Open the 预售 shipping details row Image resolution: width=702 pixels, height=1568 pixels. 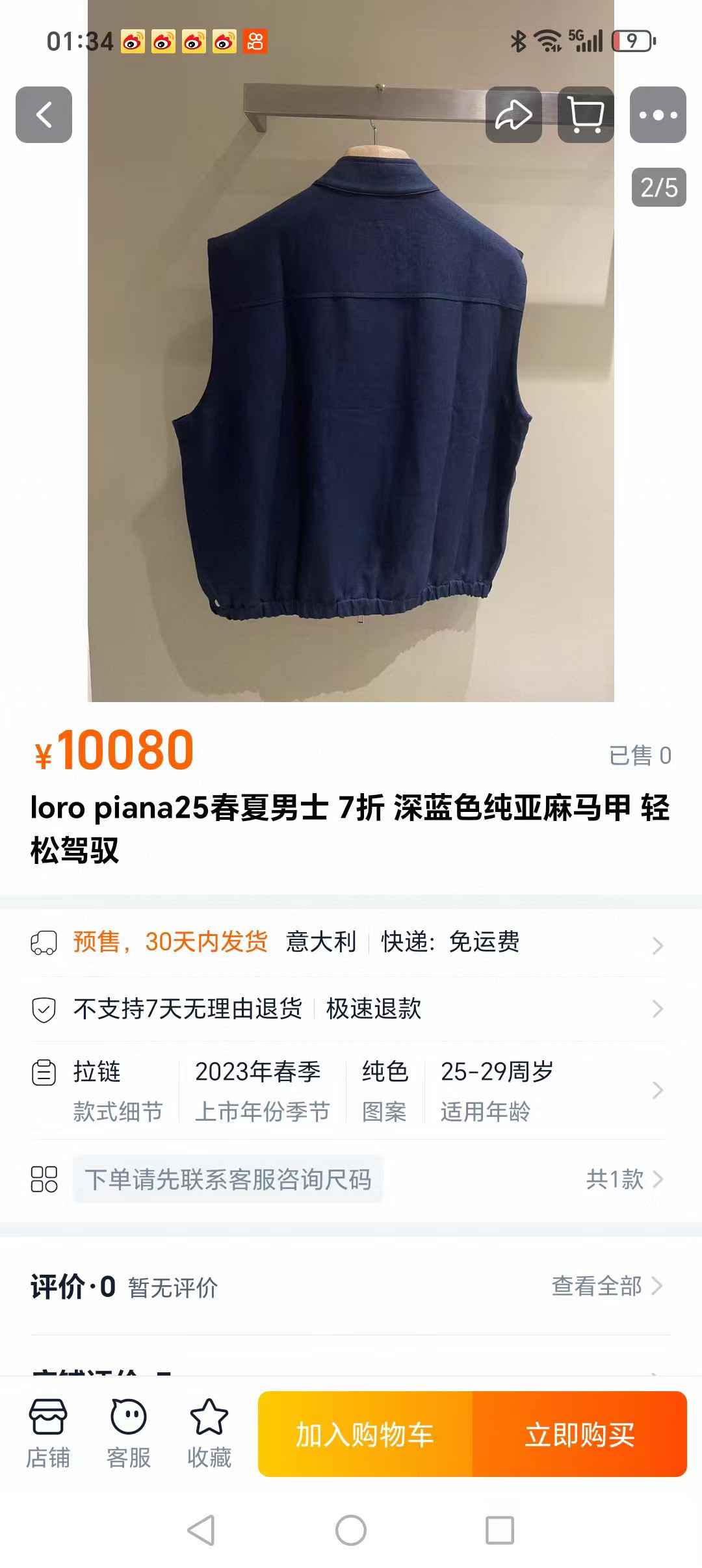[351, 943]
